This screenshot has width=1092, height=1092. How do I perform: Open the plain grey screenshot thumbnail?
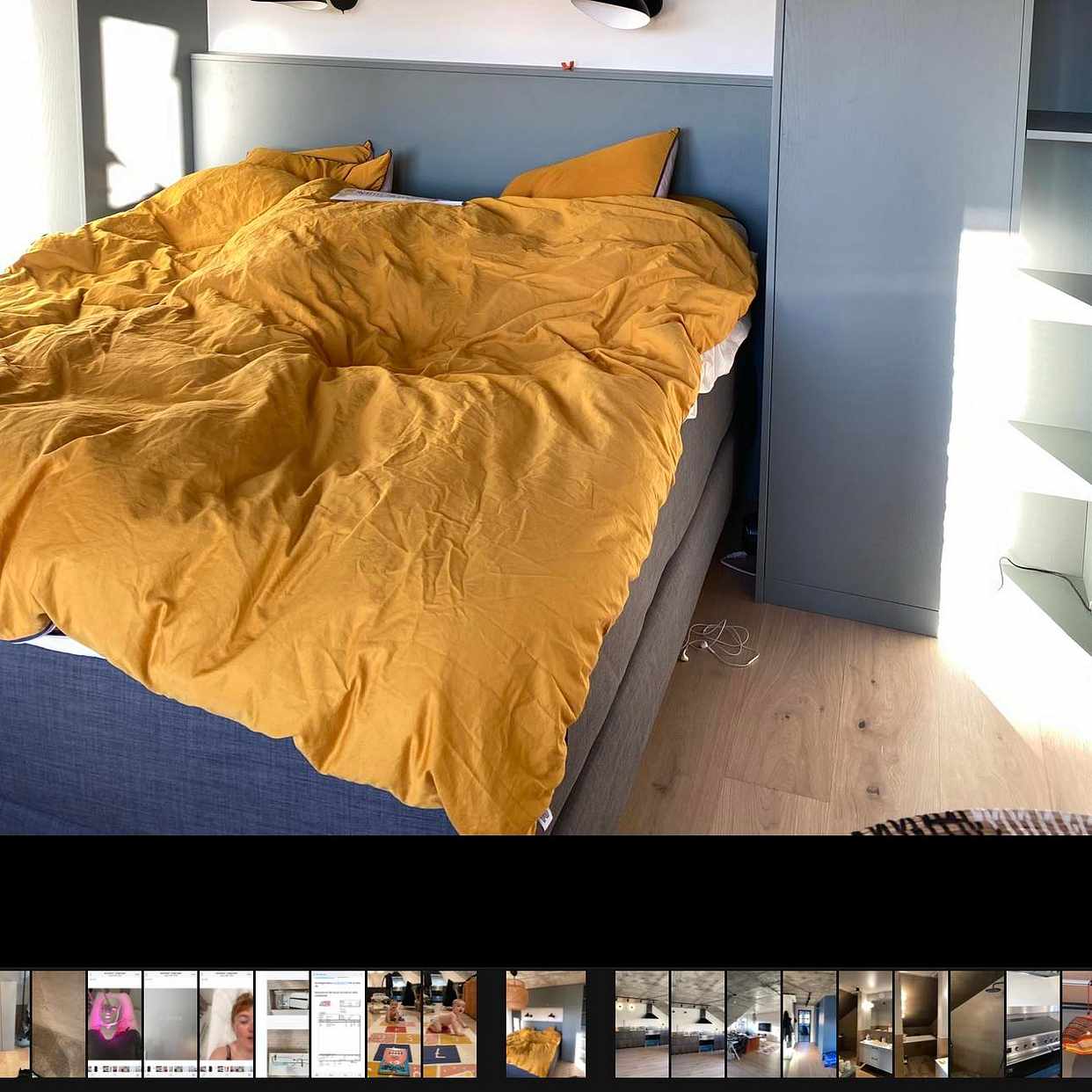coord(171,1023)
